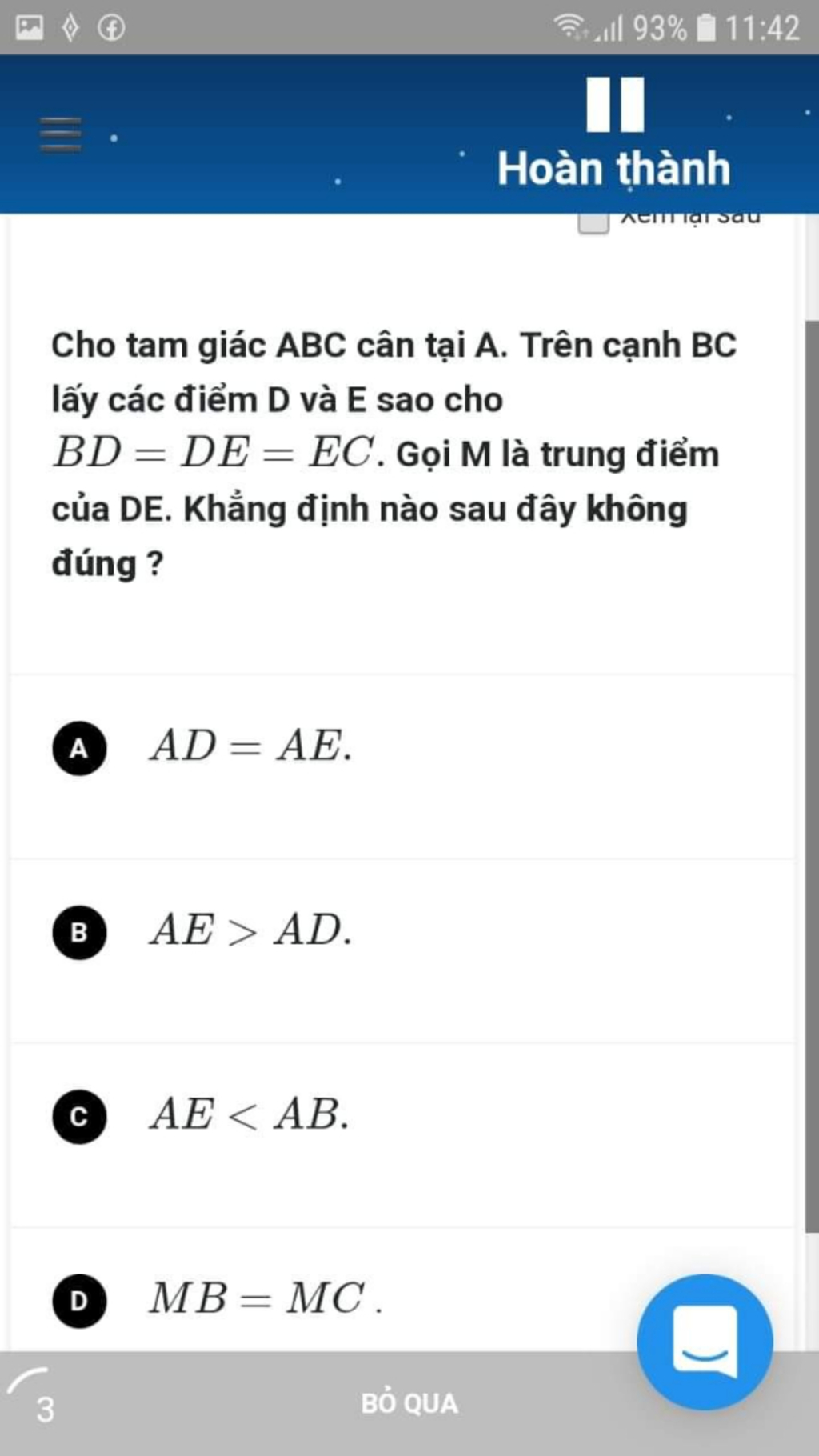The image size is (819, 1456).
Task: Tap the Hoàn thành pause button
Action: (614, 132)
